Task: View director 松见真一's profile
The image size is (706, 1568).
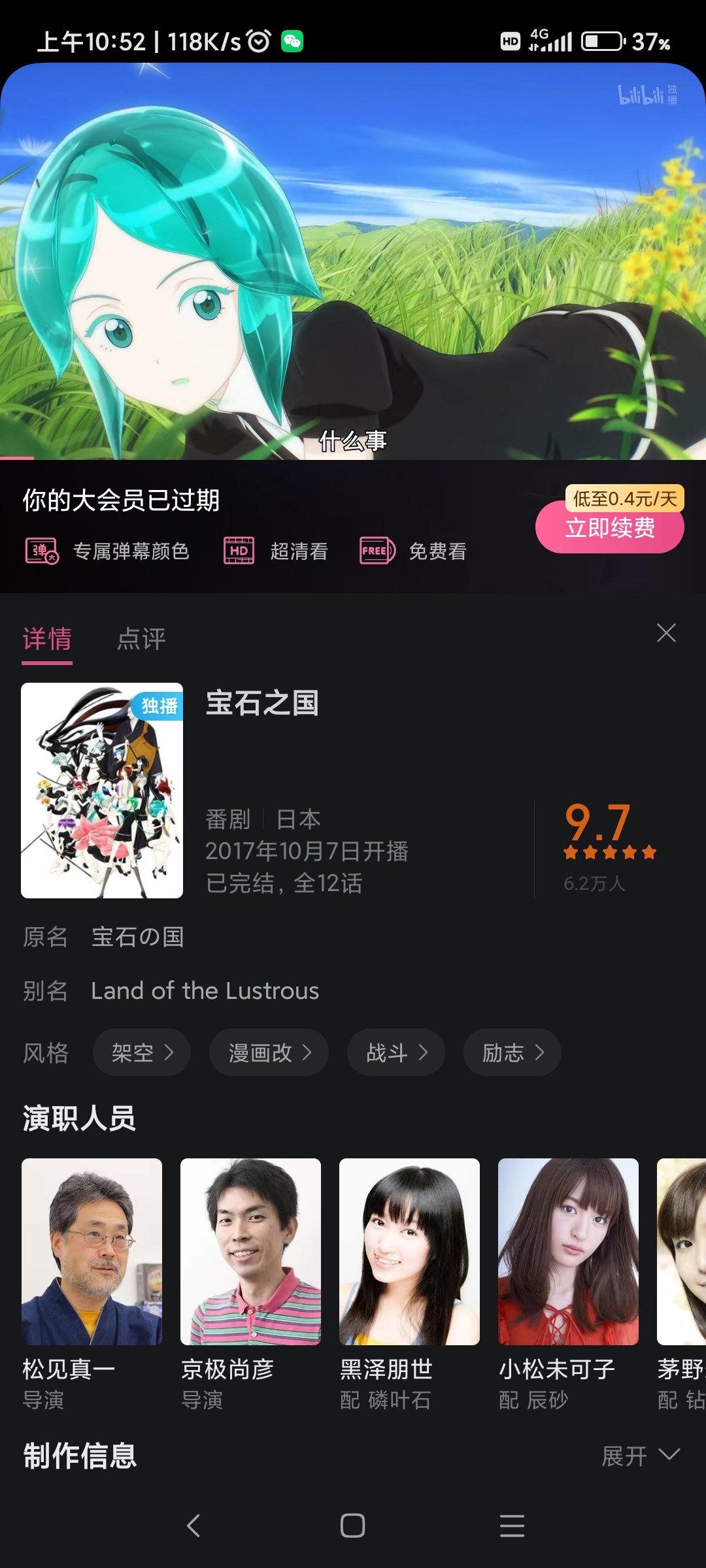Action: [92, 1284]
